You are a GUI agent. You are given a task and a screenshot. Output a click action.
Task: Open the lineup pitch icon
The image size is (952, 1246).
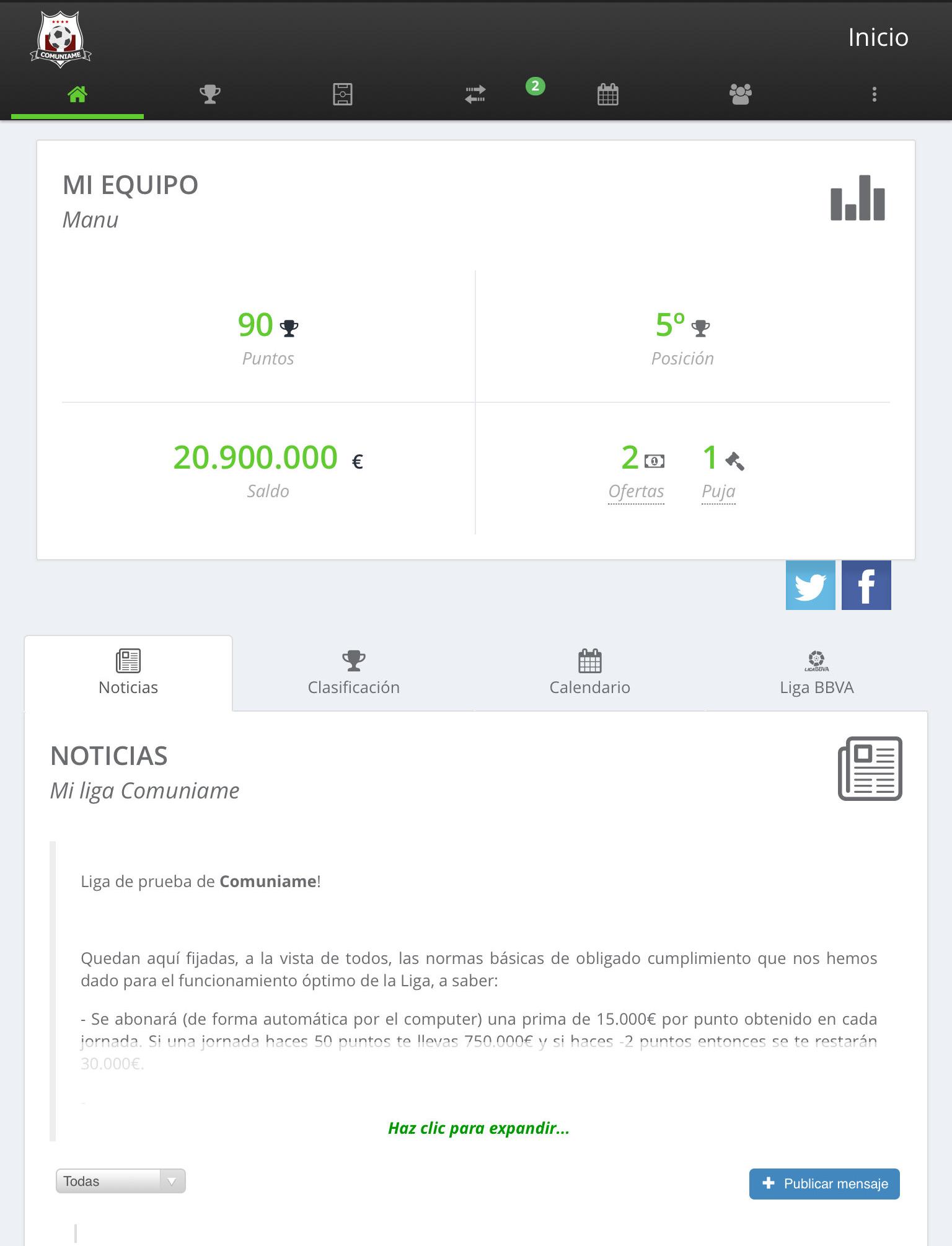click(343, 94)
